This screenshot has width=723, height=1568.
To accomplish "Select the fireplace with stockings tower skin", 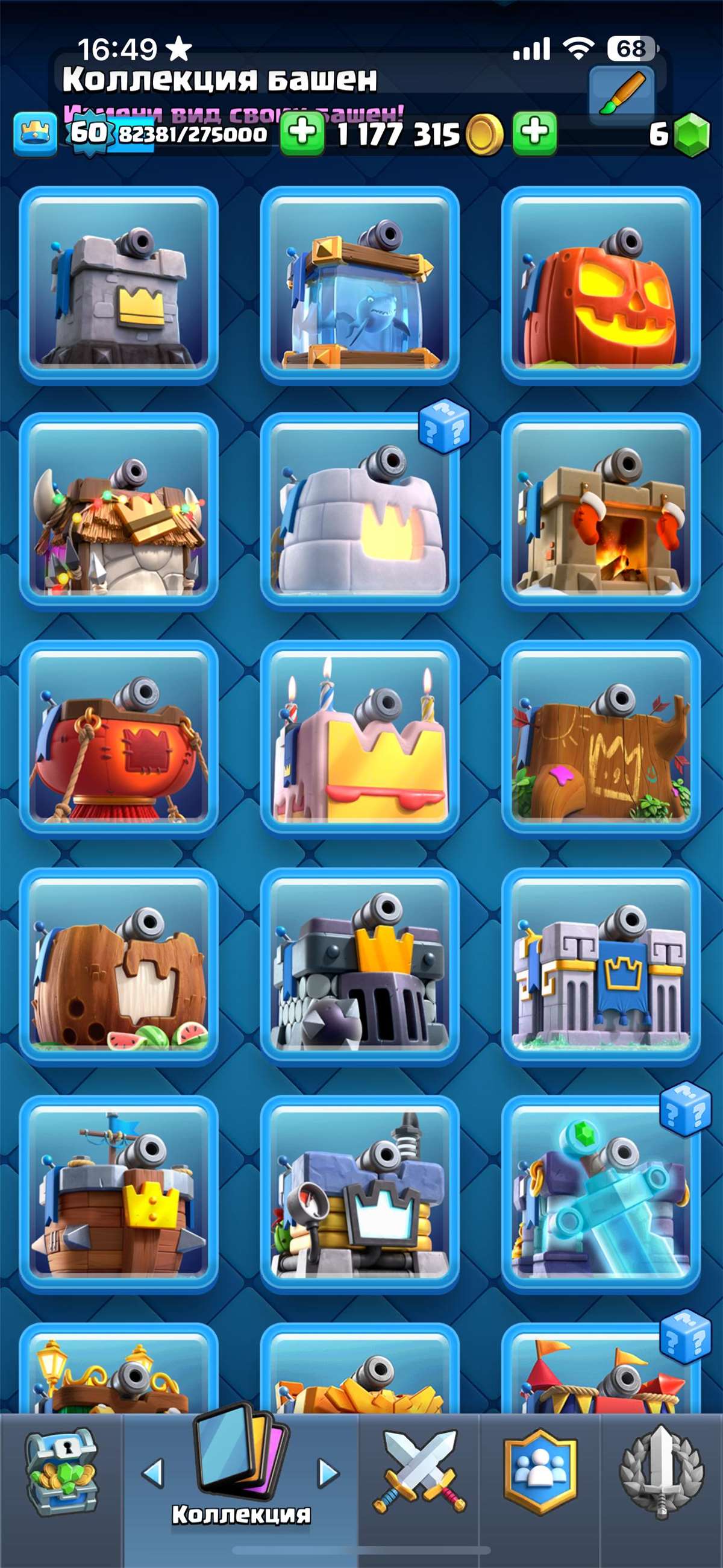I will pos(601,511).
